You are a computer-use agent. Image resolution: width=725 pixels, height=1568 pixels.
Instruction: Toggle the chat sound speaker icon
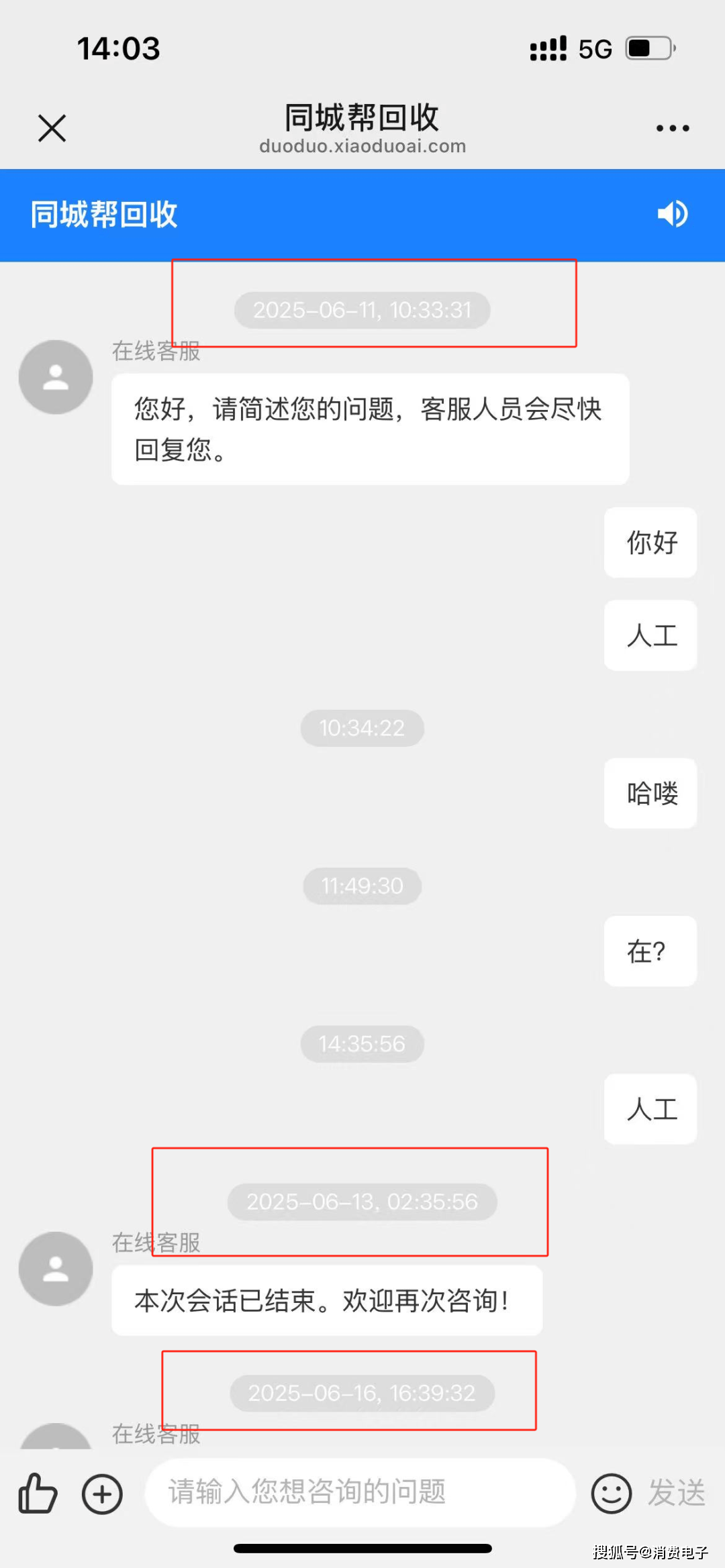[673, 214]
